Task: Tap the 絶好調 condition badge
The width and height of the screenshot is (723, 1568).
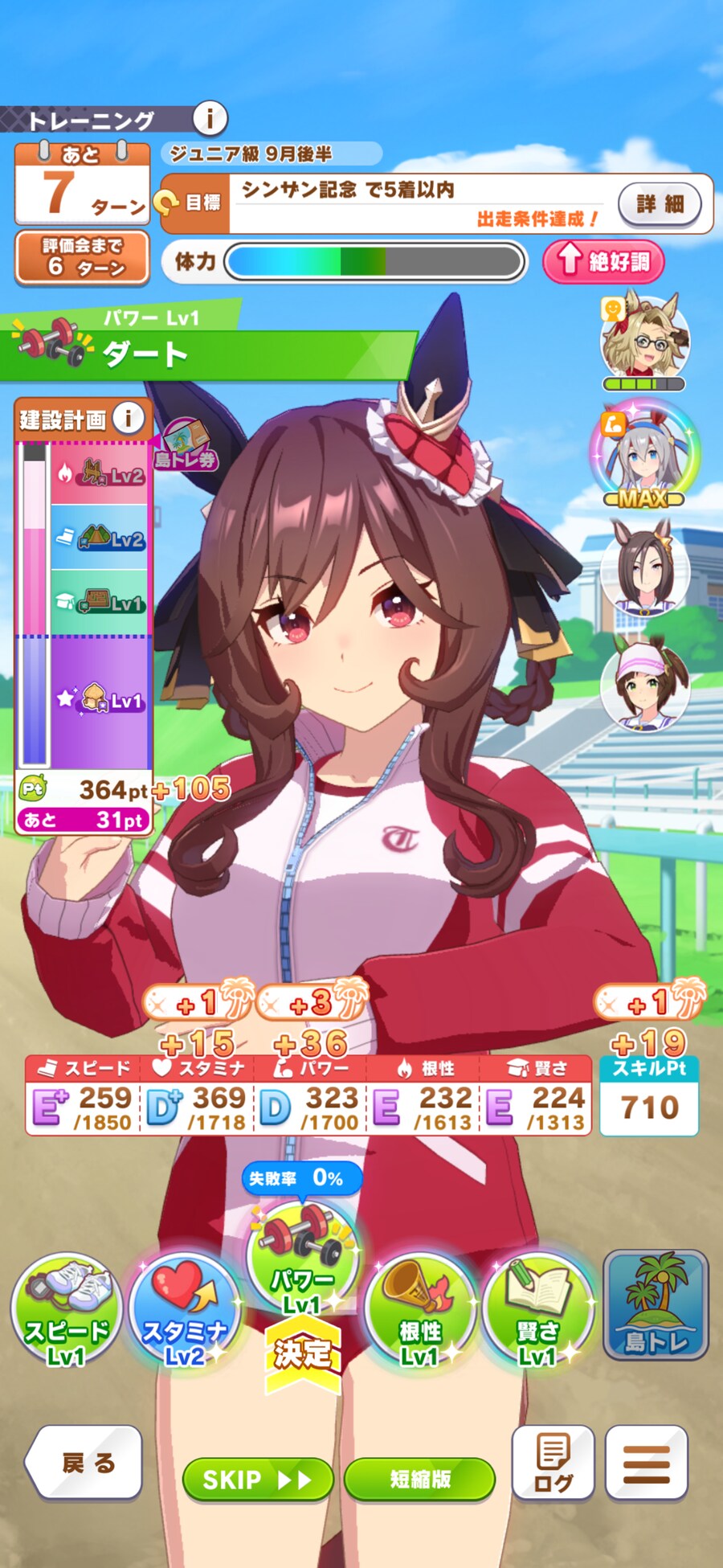Action: coord(604,261)
